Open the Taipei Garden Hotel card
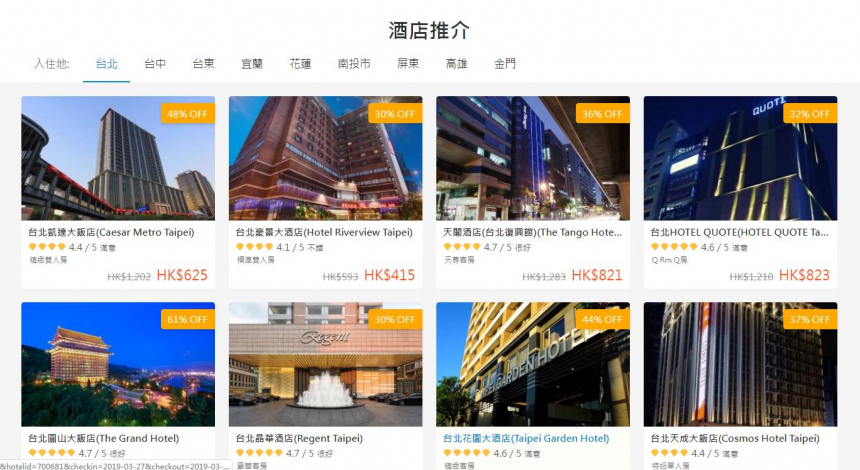Image resolution: width=860 pixels, height=470 pixels. (532, 365)
